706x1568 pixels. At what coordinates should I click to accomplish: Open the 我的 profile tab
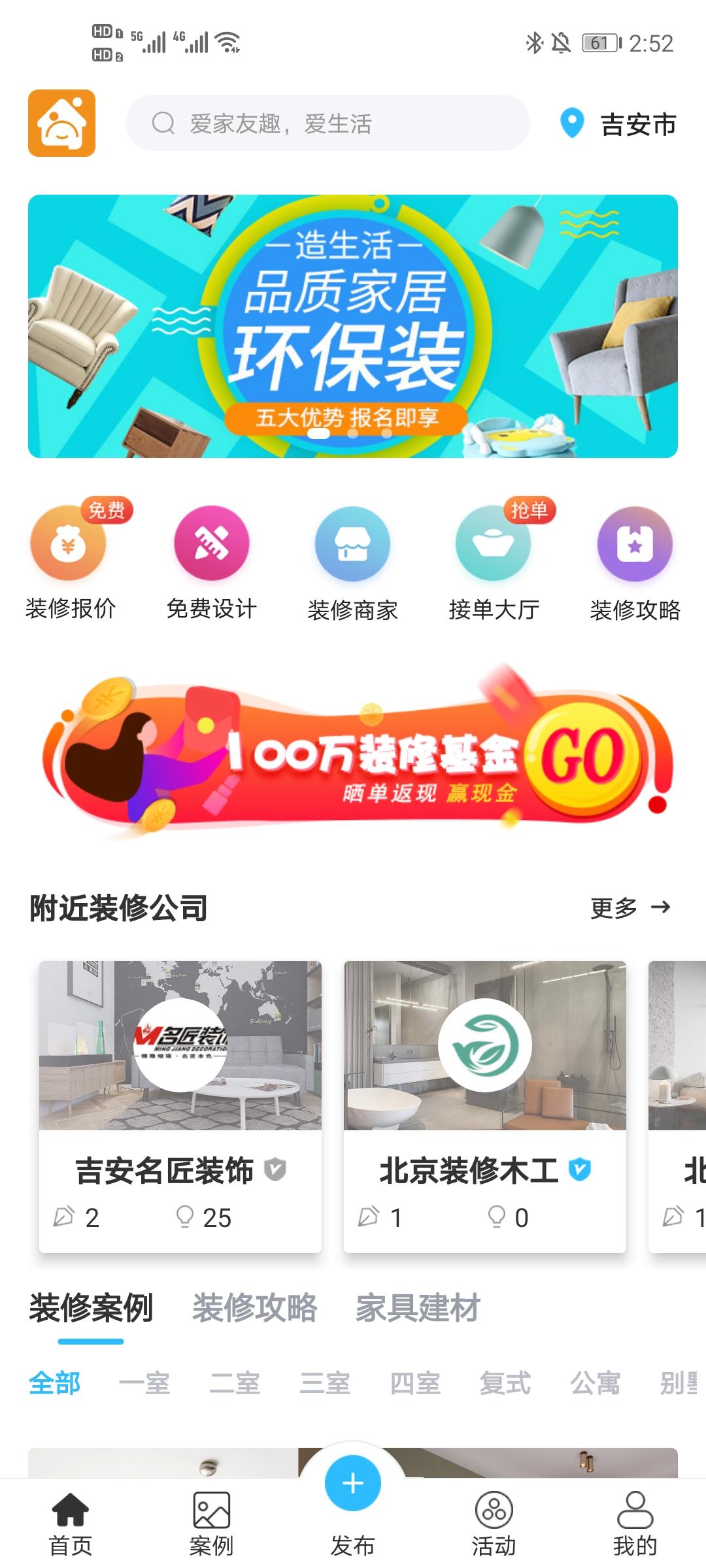pyautogui.click(x=635, y=1524)
